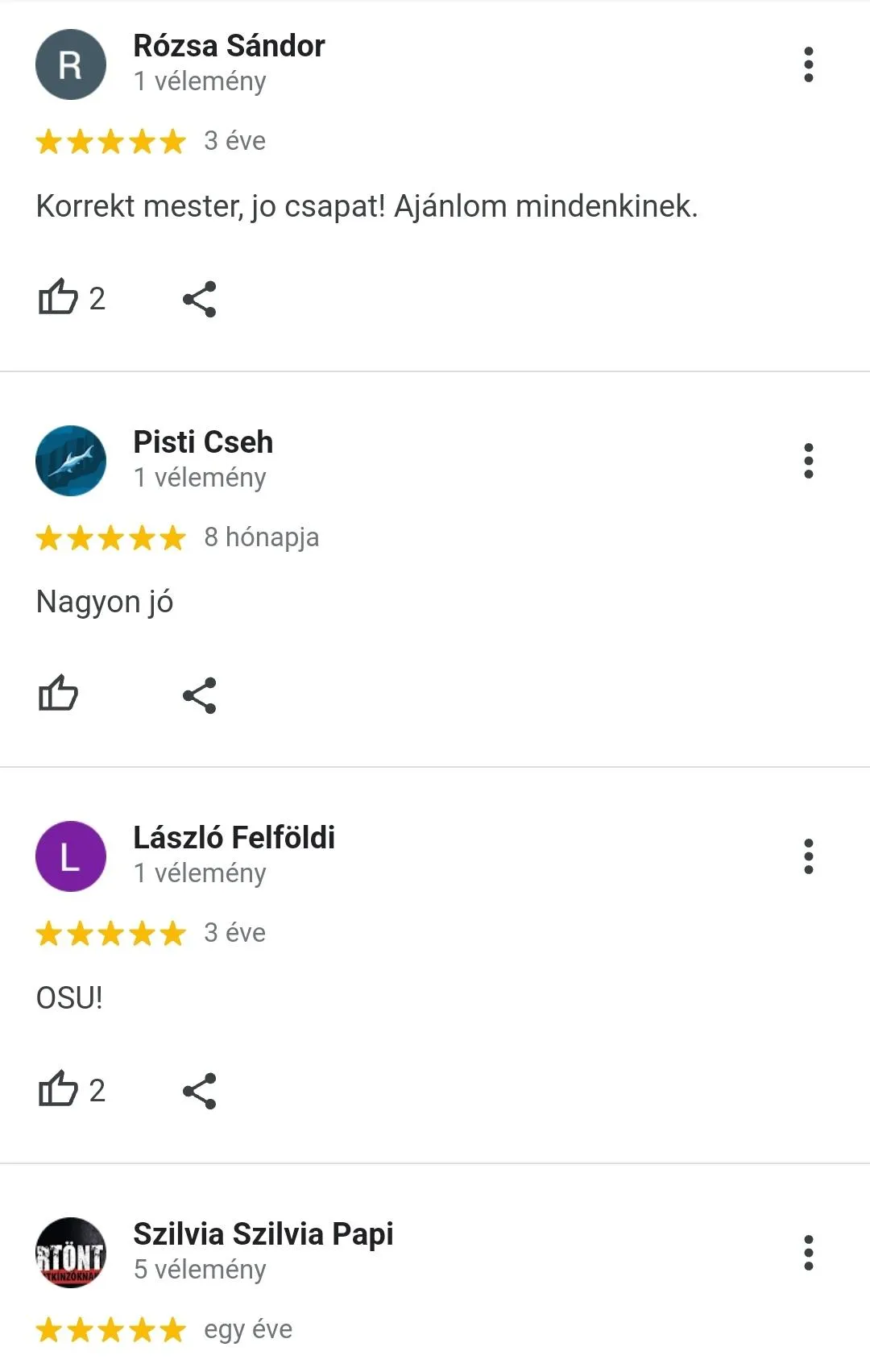The image size is (870, 1372).
Task: Open overflow menu on Pisti Cseh's review
Action: pyautogui.click(x=808, y=461)
